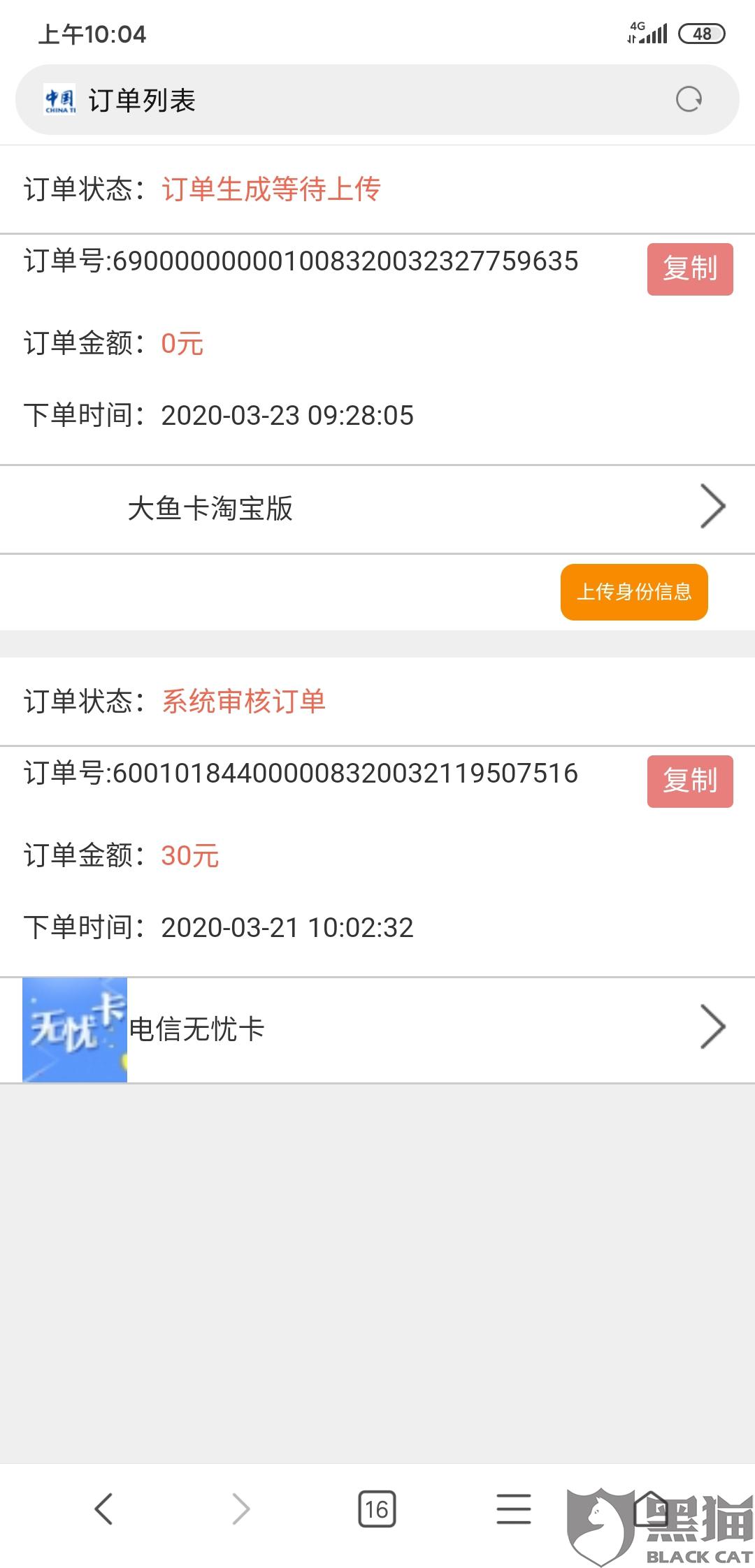Open the tab switcher showing 16 tabs
Image resolution: width=755 pixels, height=1568 pixels.
(x=377, y=1509)
